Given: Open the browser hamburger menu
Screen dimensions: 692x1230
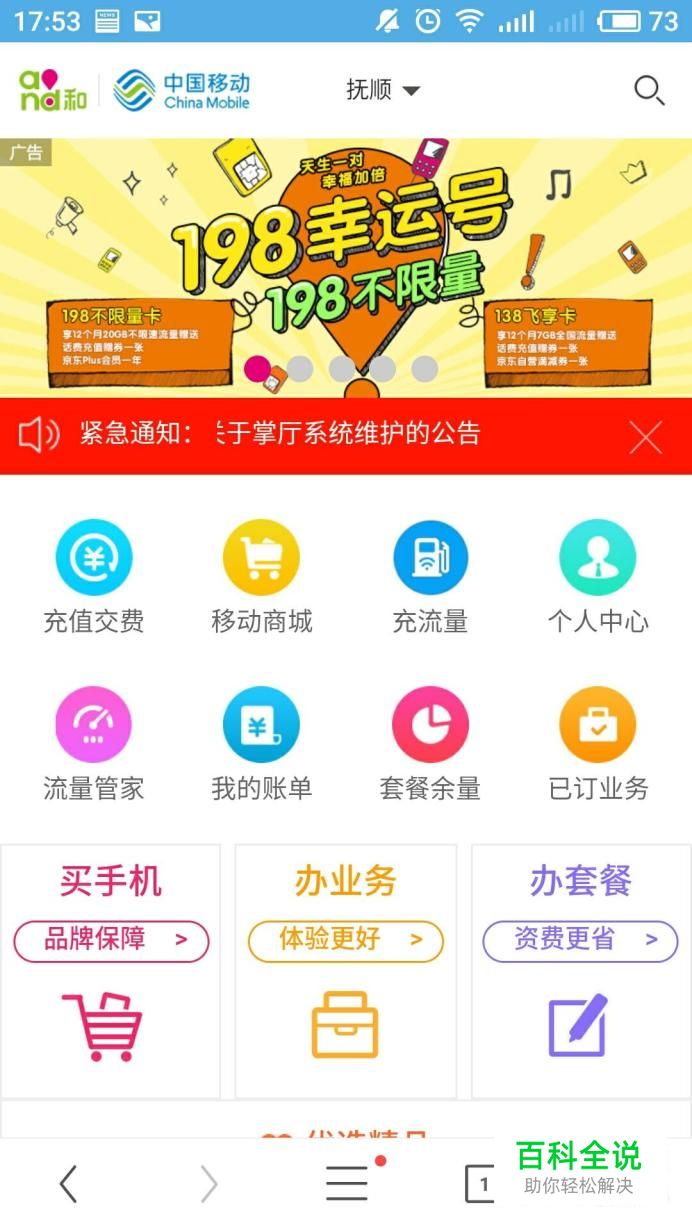Looking at the screenshot, I should pos(347,1184).
